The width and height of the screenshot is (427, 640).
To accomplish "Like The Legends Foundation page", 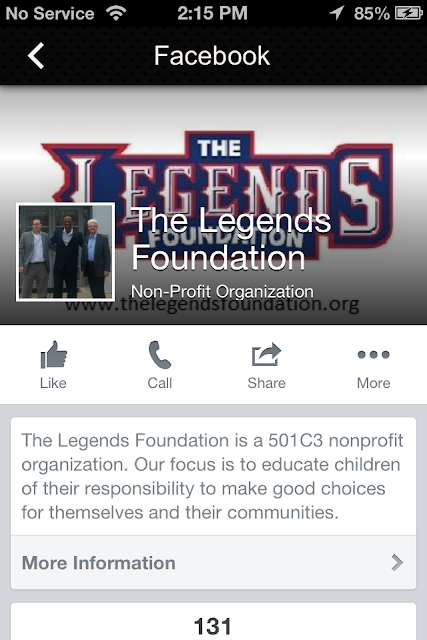I will (53, 365).
